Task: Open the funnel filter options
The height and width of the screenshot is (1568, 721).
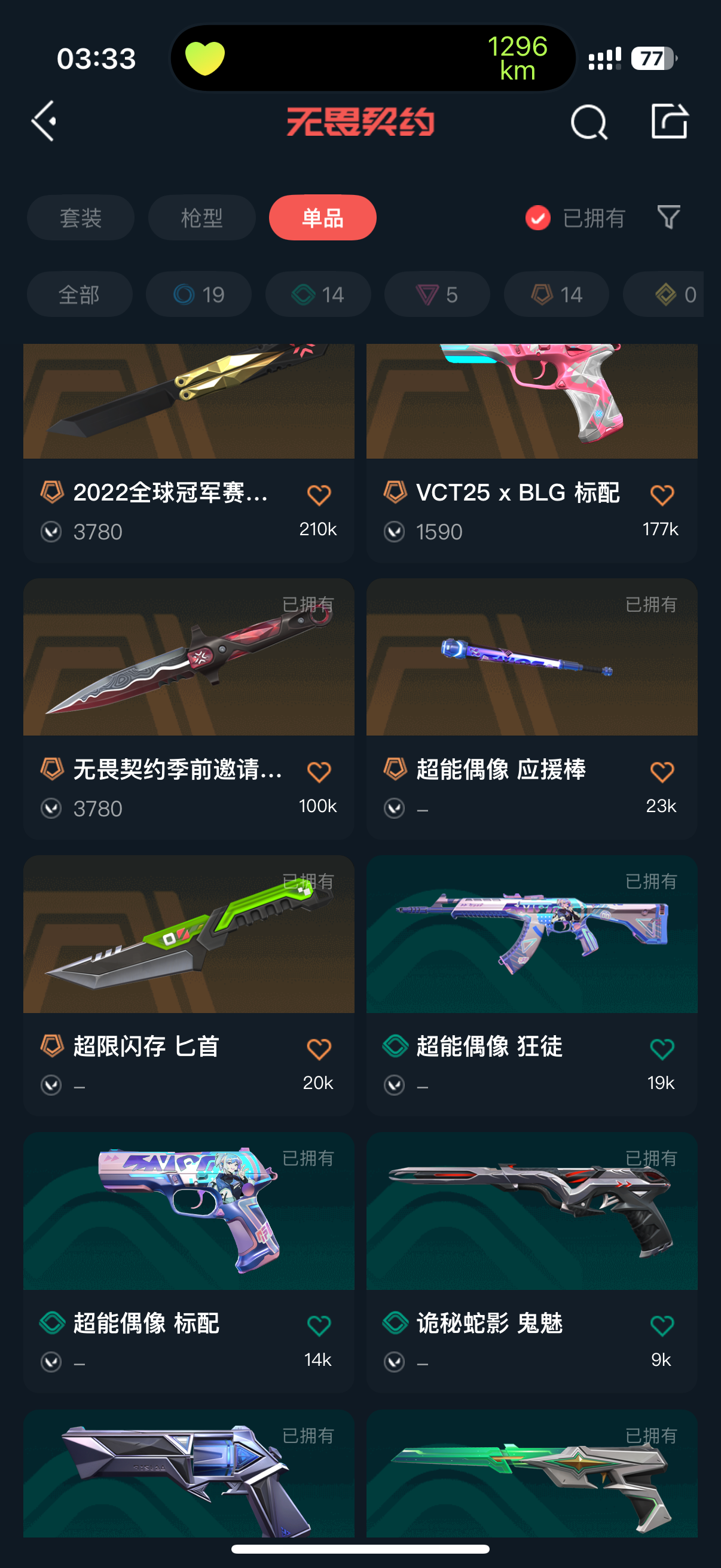Action: click(x=668, y=217)
